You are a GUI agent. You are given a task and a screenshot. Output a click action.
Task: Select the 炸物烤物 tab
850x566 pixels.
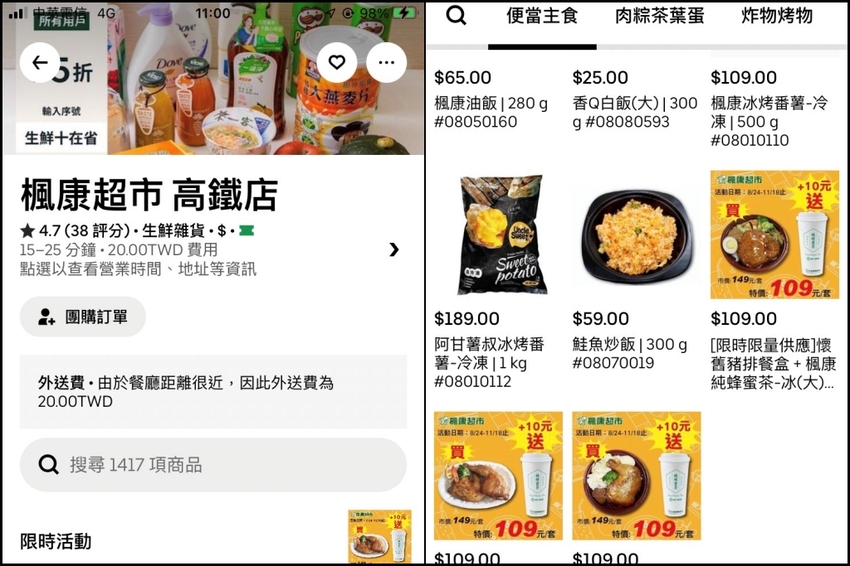[x=776, y=17]
